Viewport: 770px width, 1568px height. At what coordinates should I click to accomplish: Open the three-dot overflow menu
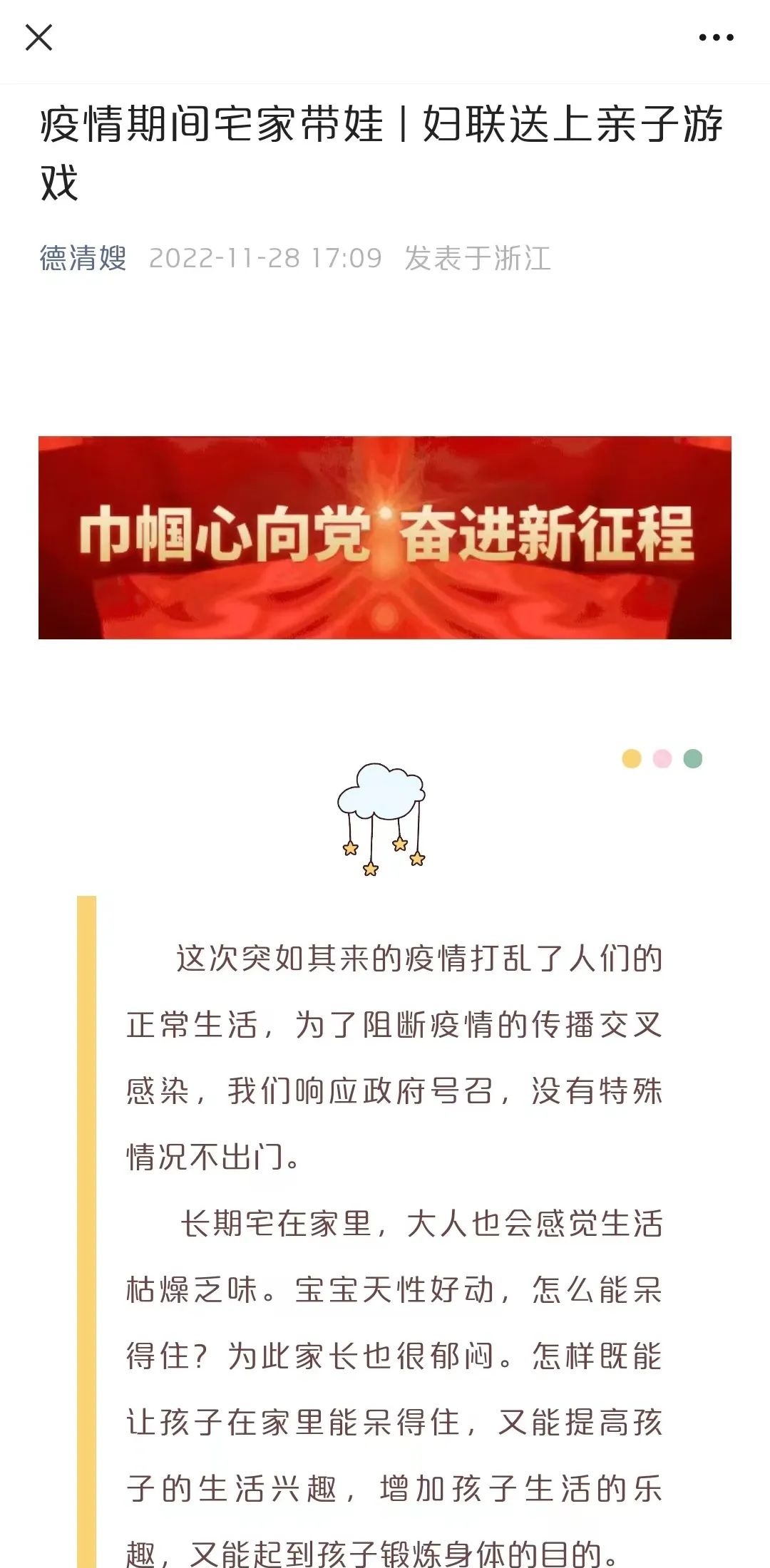(x=716, y=38)
